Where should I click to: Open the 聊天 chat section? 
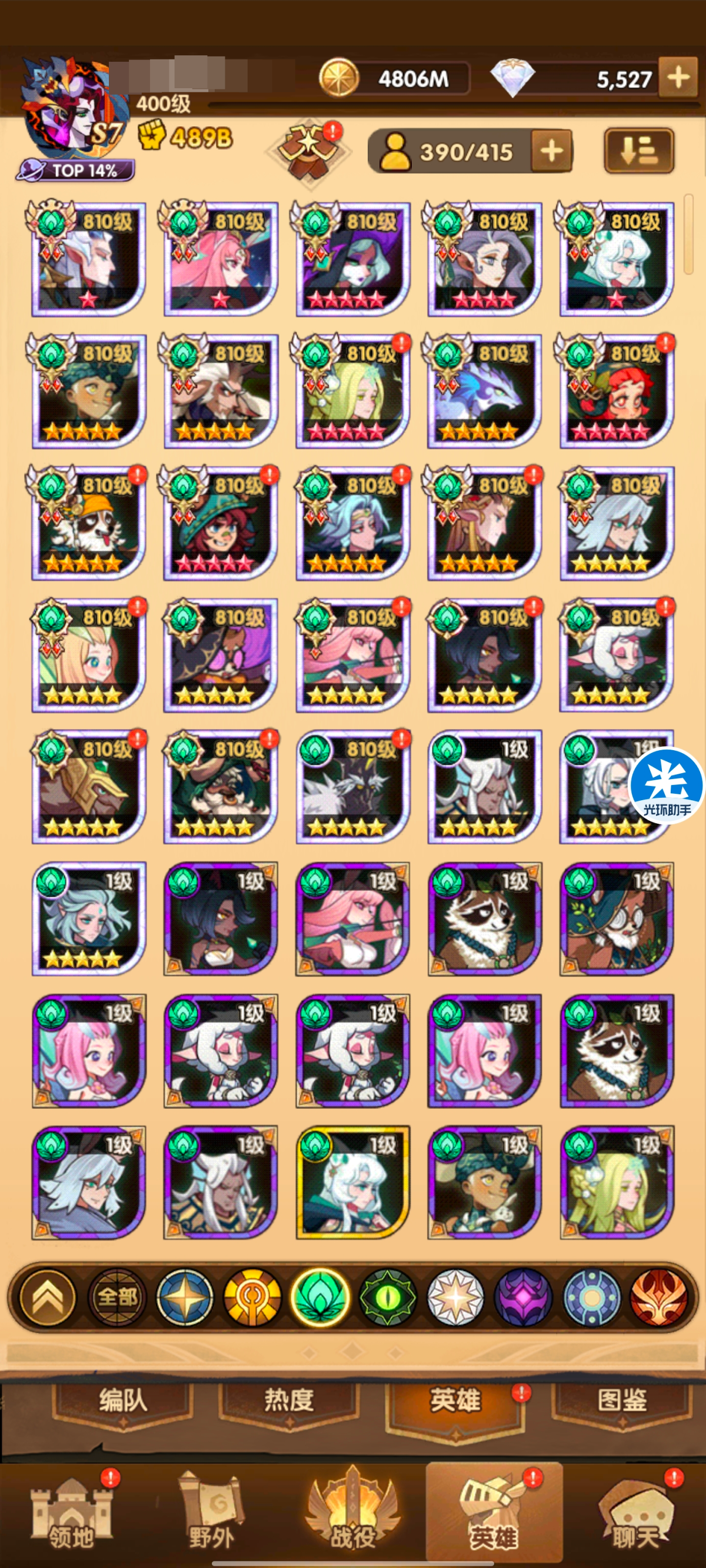(x=635, y=1516)
